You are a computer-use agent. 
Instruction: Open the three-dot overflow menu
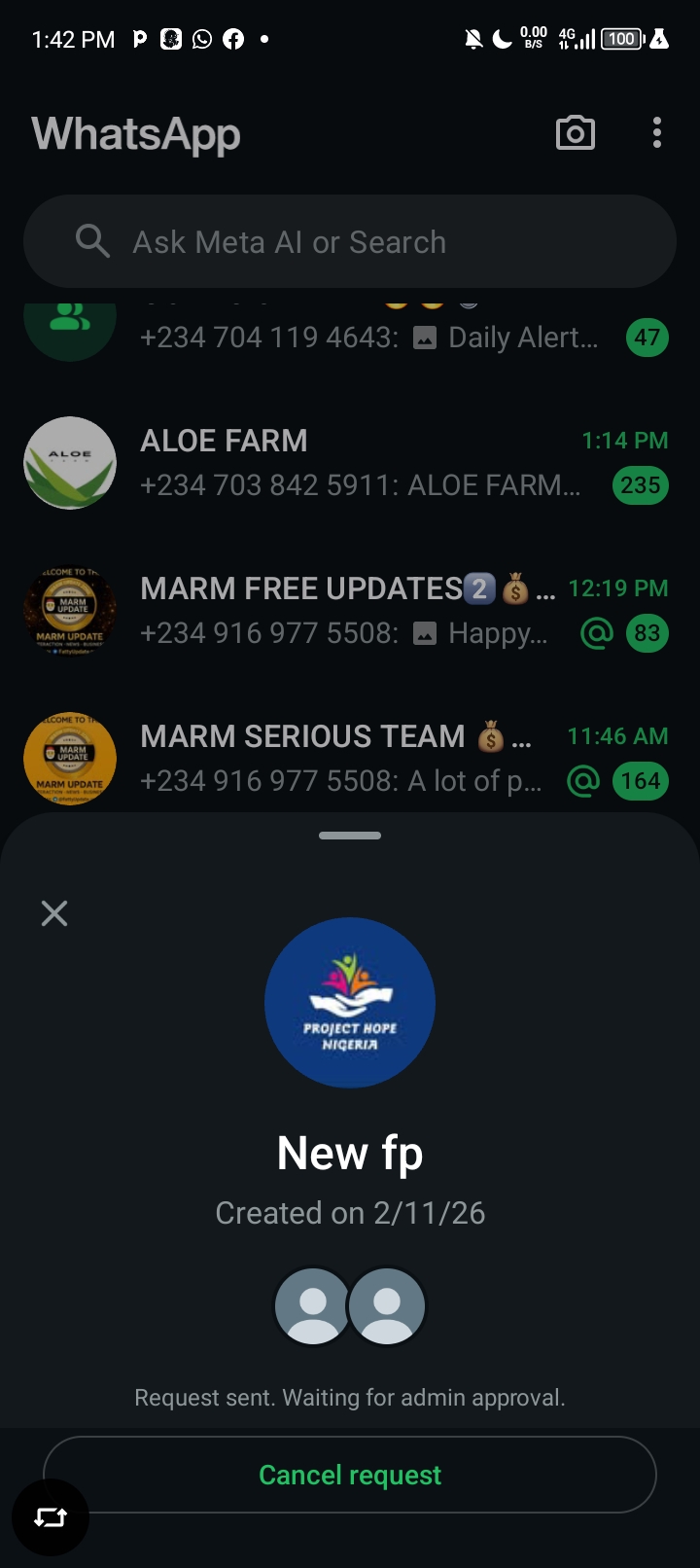[x=657, y=133]
